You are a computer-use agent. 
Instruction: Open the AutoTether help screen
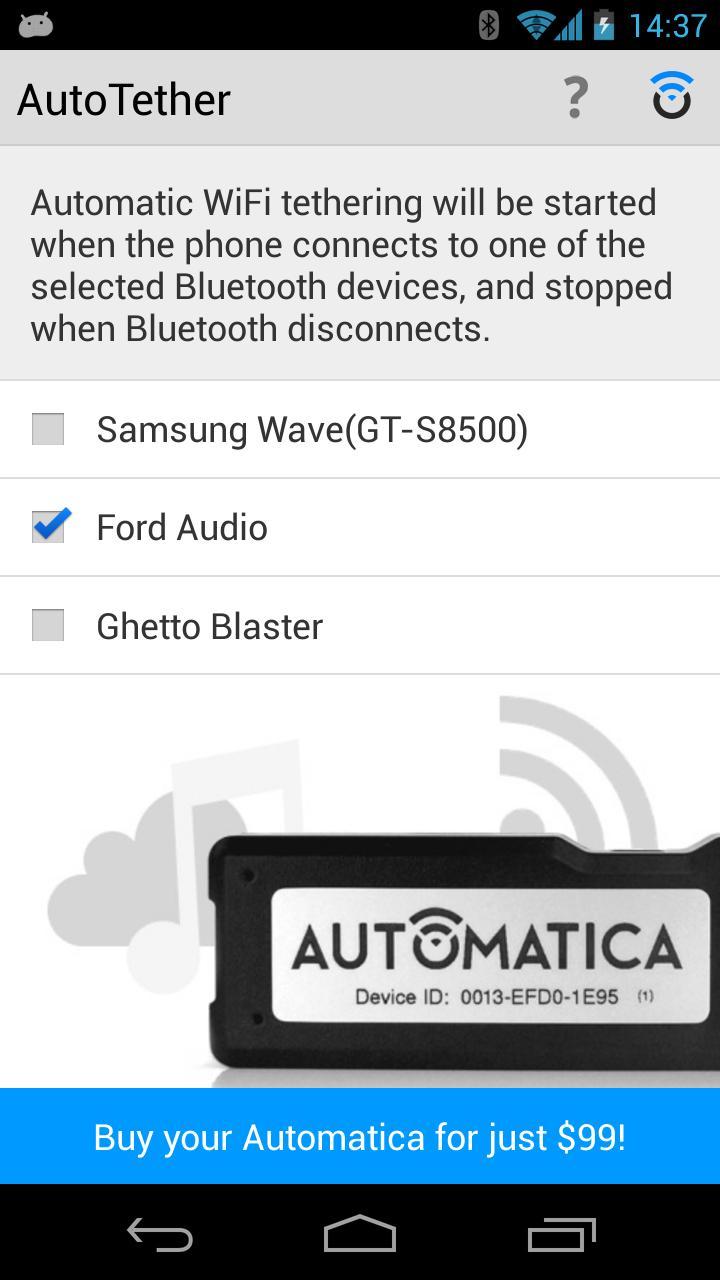(574, 96)
